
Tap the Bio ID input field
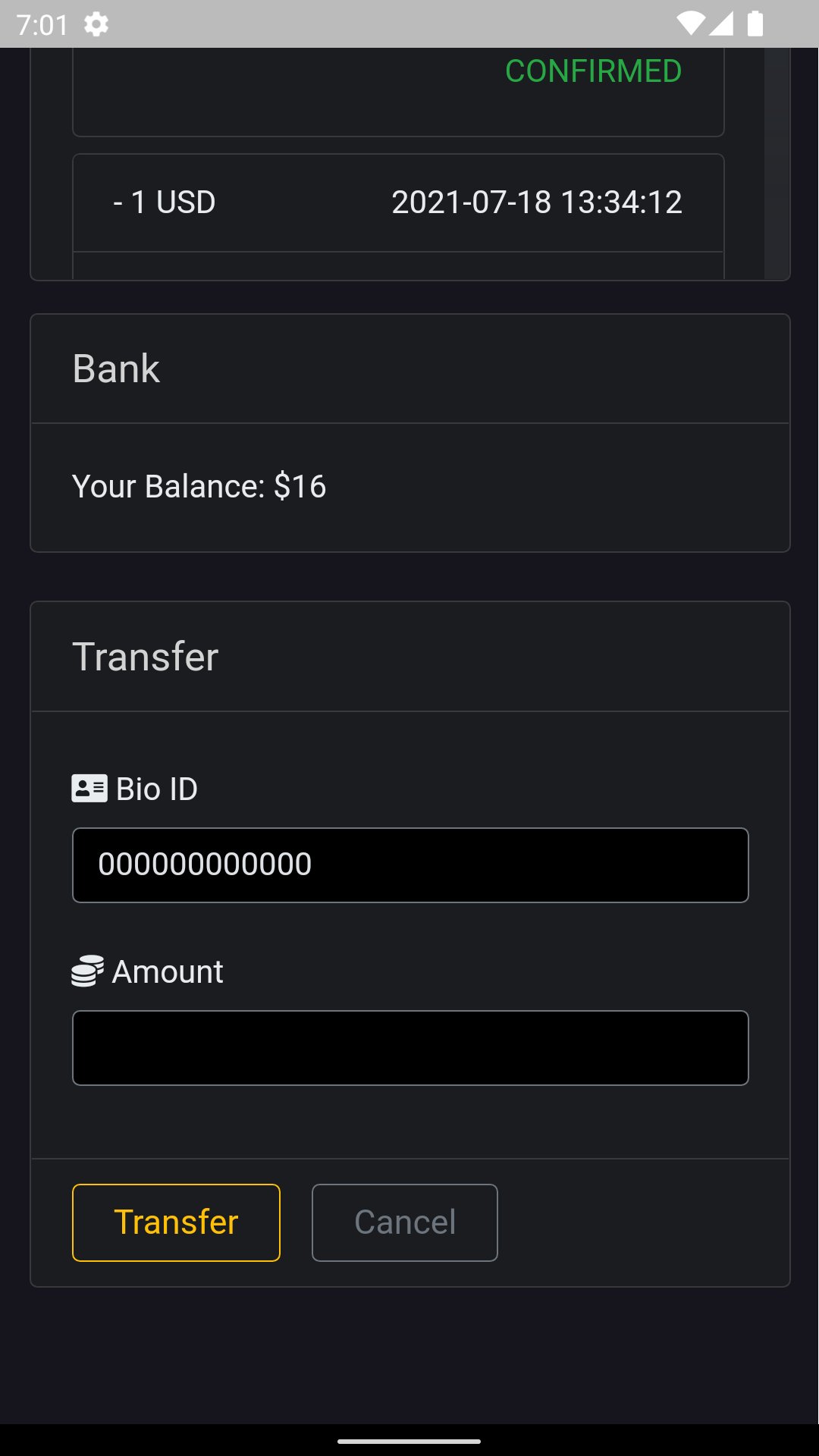click(x=410, y=865)
